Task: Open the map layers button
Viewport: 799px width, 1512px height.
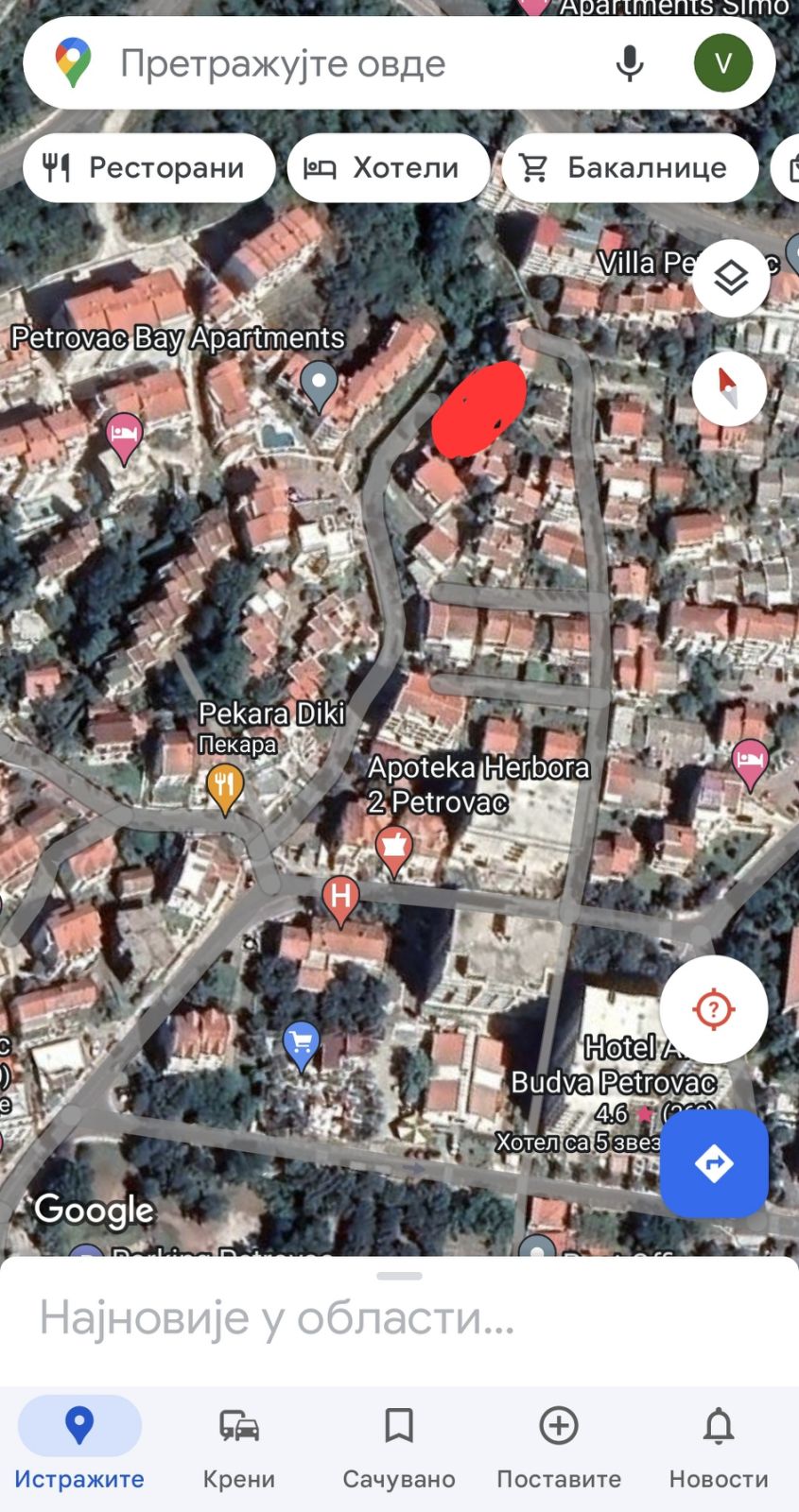Action: point(731,278)
